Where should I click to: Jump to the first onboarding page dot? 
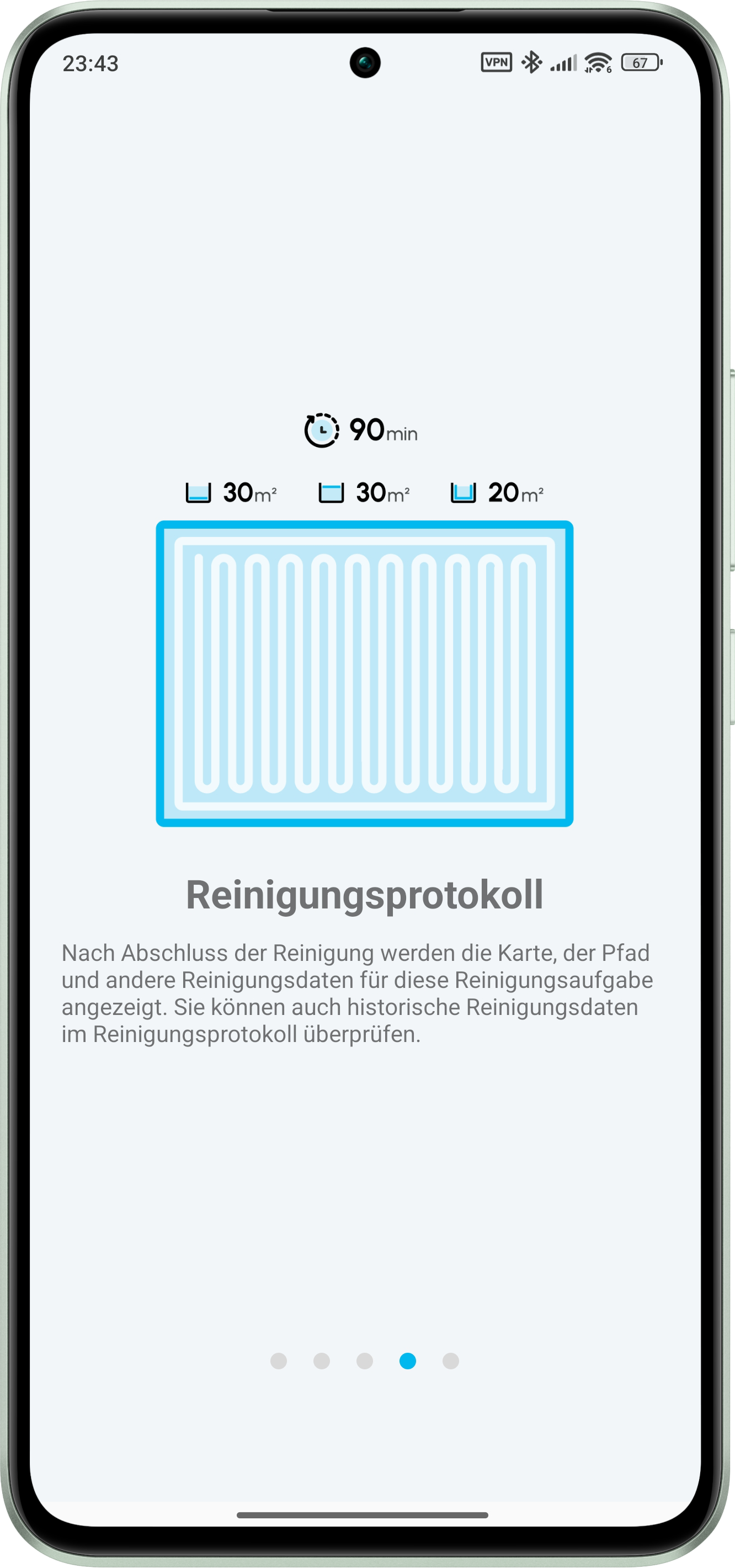279,1361
